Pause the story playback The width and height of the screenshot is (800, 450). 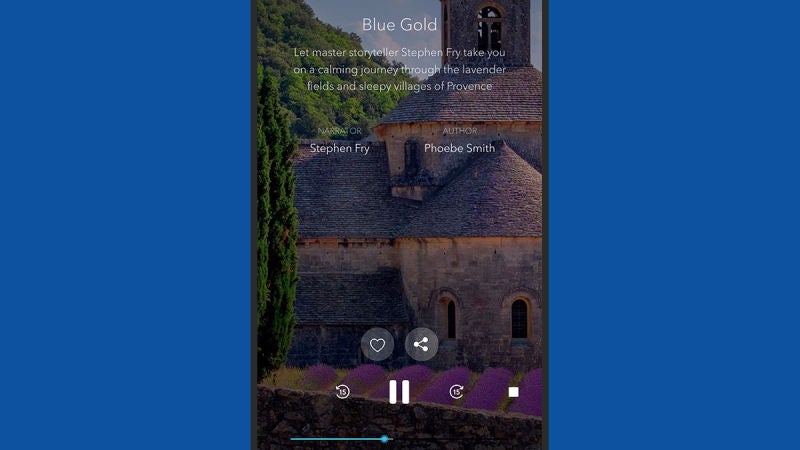pyautogui.click(x=399, y=392)
